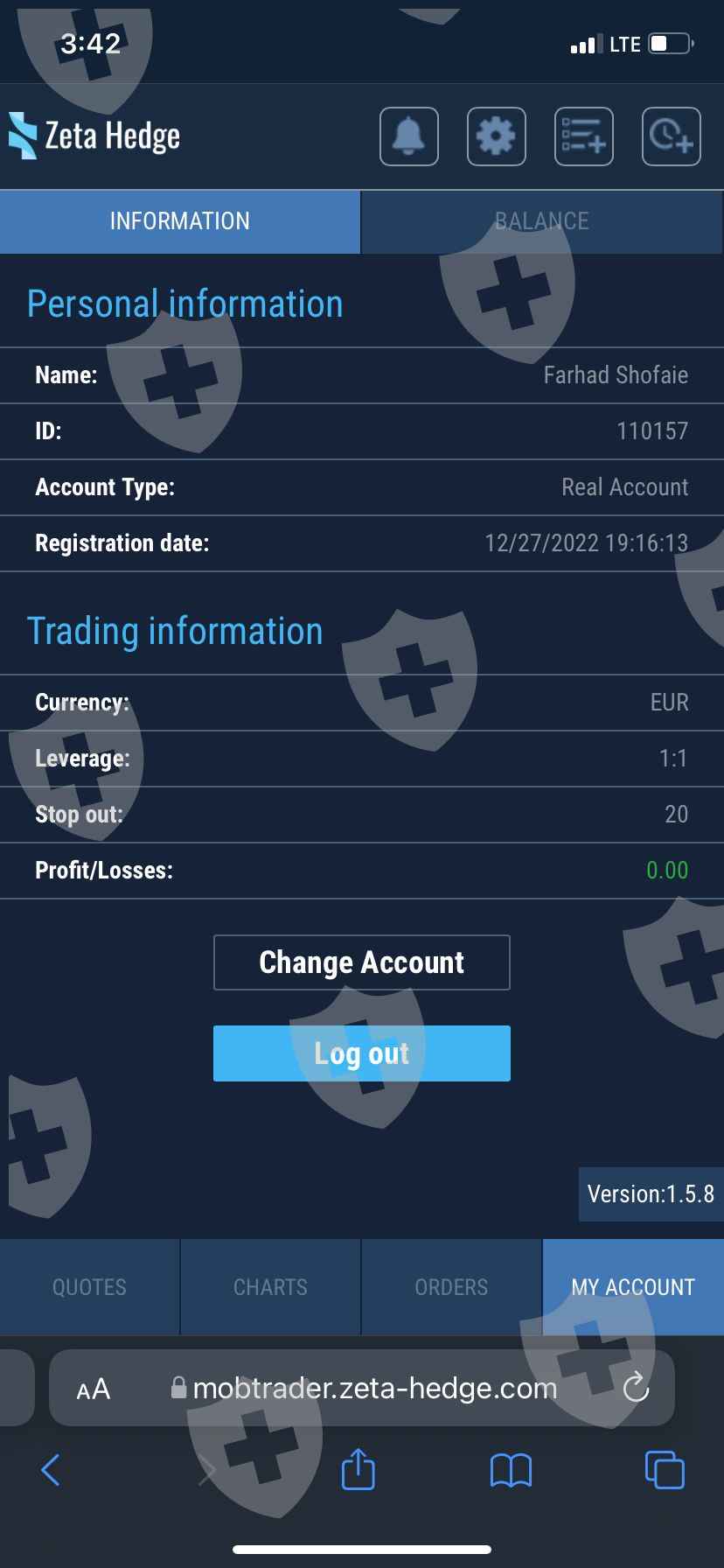Open the settings gear
Image resolution: width=724 pixels, height=1568 pixels.
pos(497,136)
